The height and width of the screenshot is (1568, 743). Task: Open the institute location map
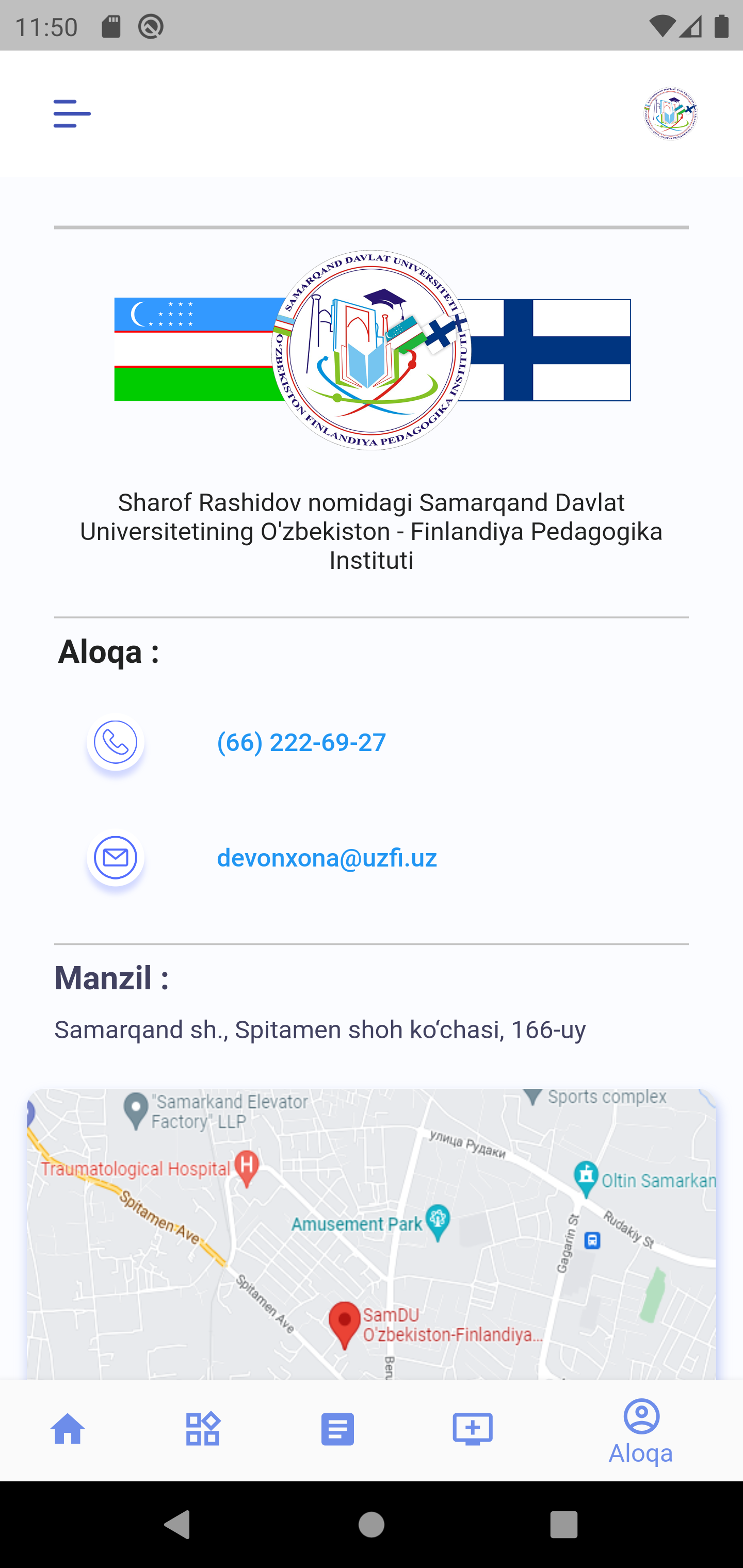(372, 1236)
